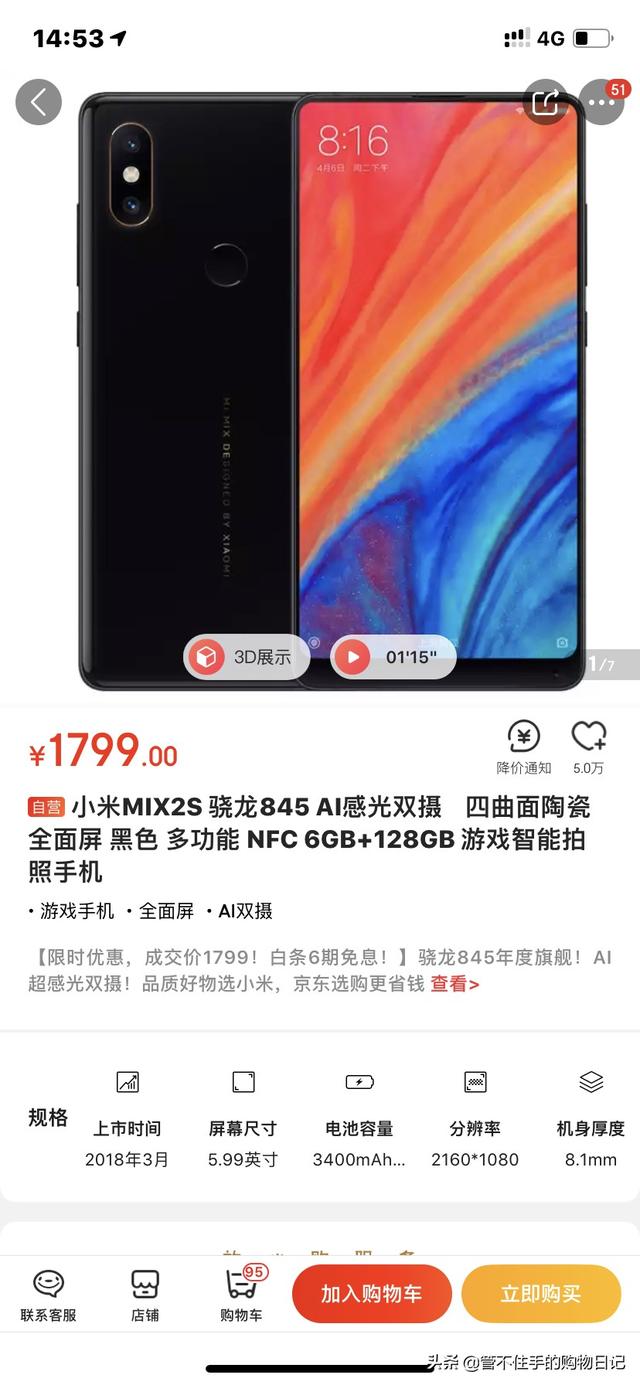Enable 降价通知 price drop alert

pyautogui.click(x=524, y=747)
